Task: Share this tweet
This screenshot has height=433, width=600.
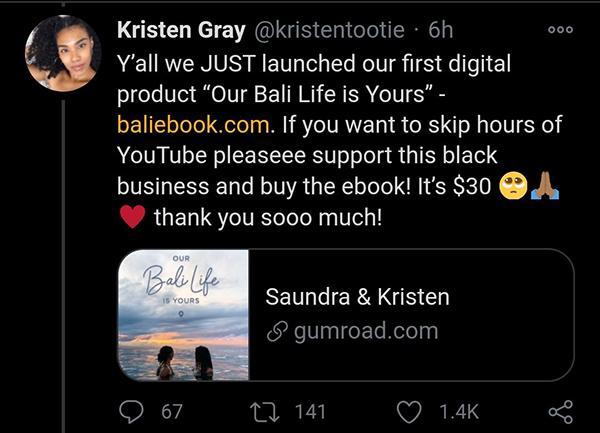Action: click(561, 411)
